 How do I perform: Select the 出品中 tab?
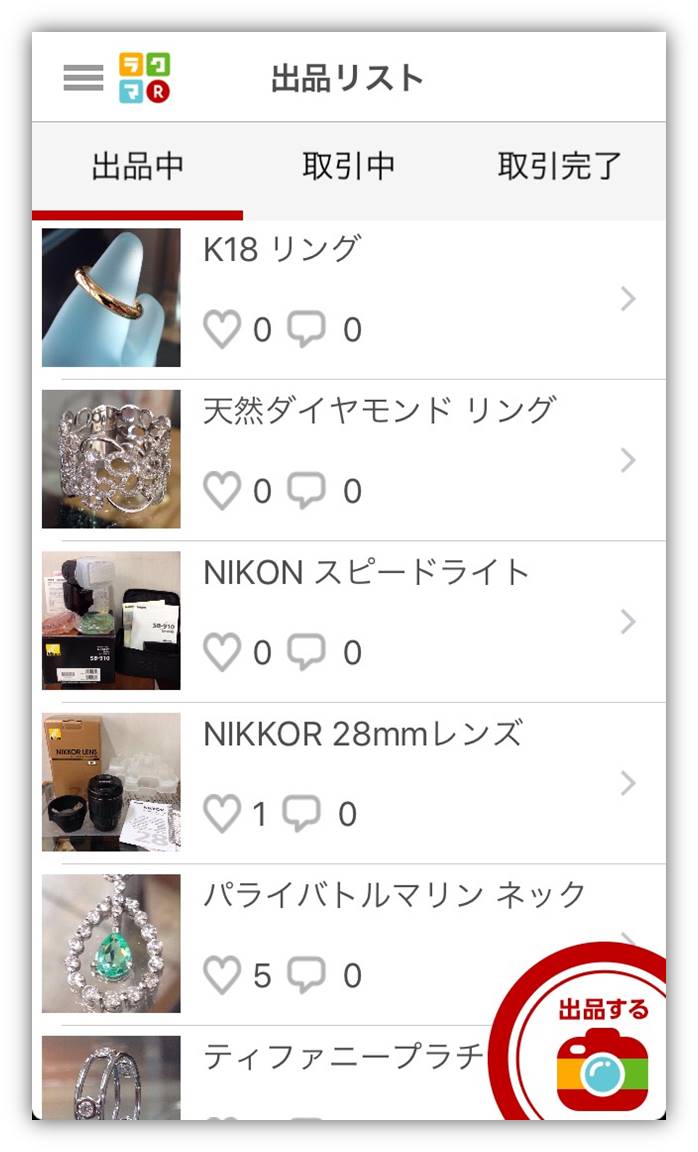138,166
